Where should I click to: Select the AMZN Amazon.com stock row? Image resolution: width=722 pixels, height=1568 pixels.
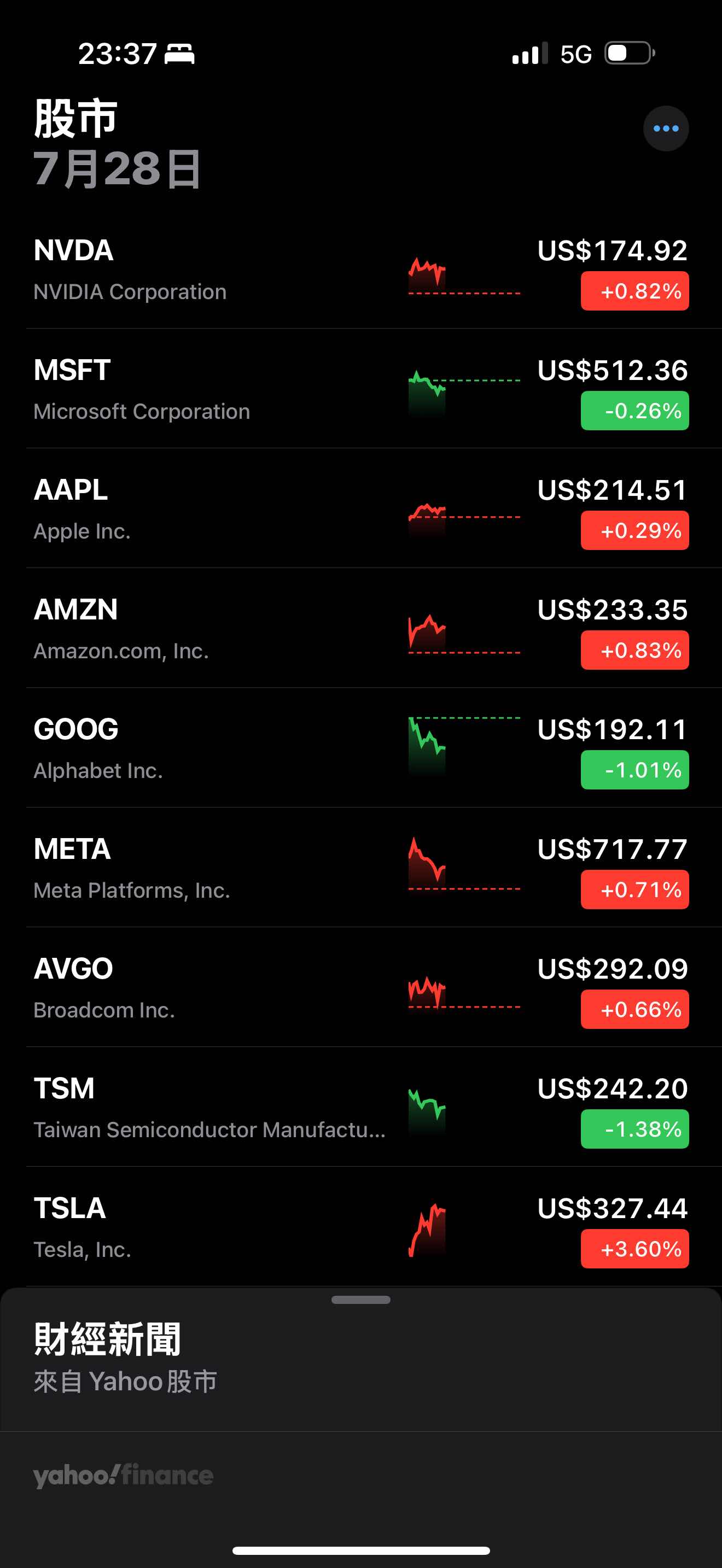coord(183,629)
